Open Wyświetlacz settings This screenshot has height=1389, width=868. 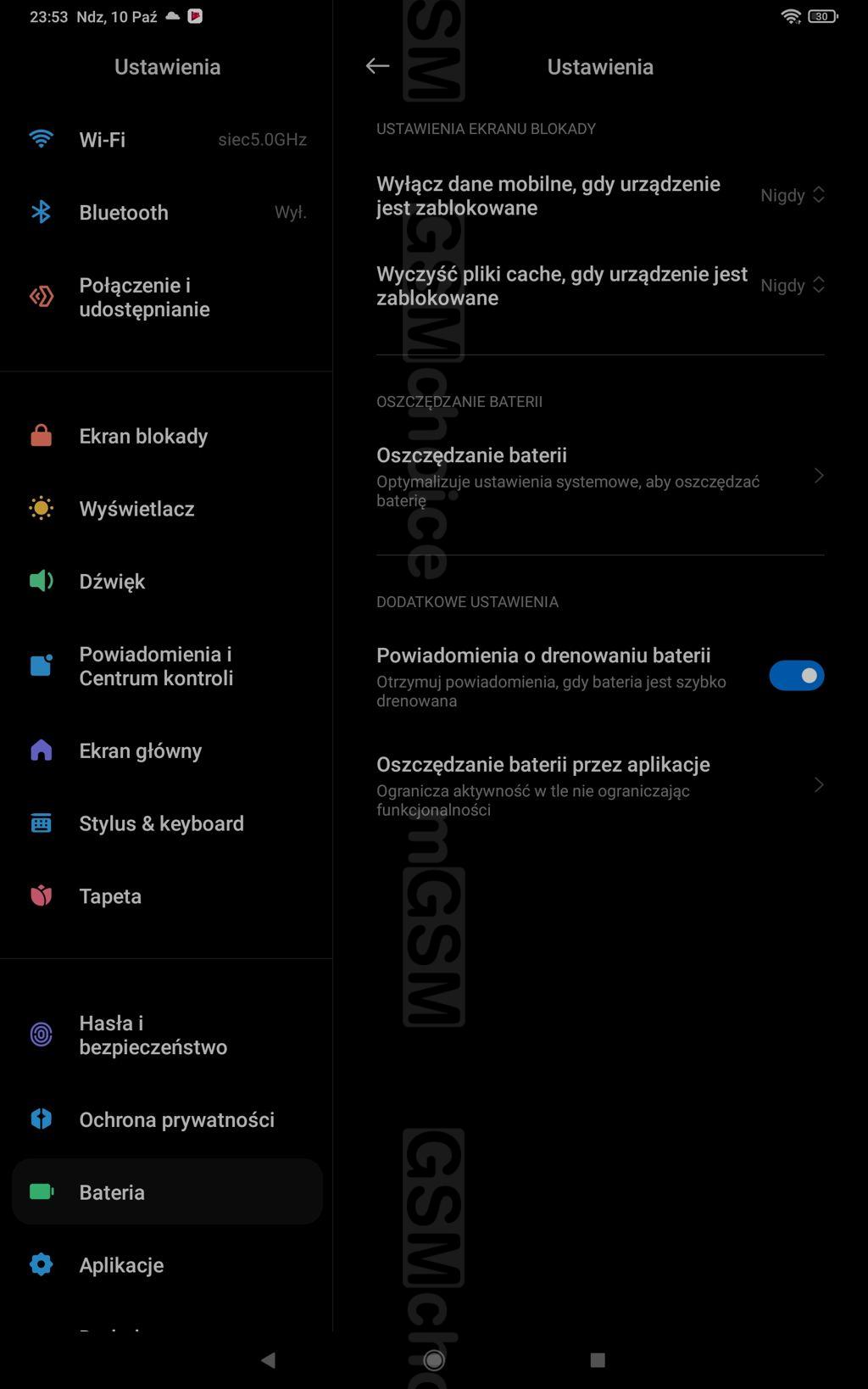coord(167,509)
